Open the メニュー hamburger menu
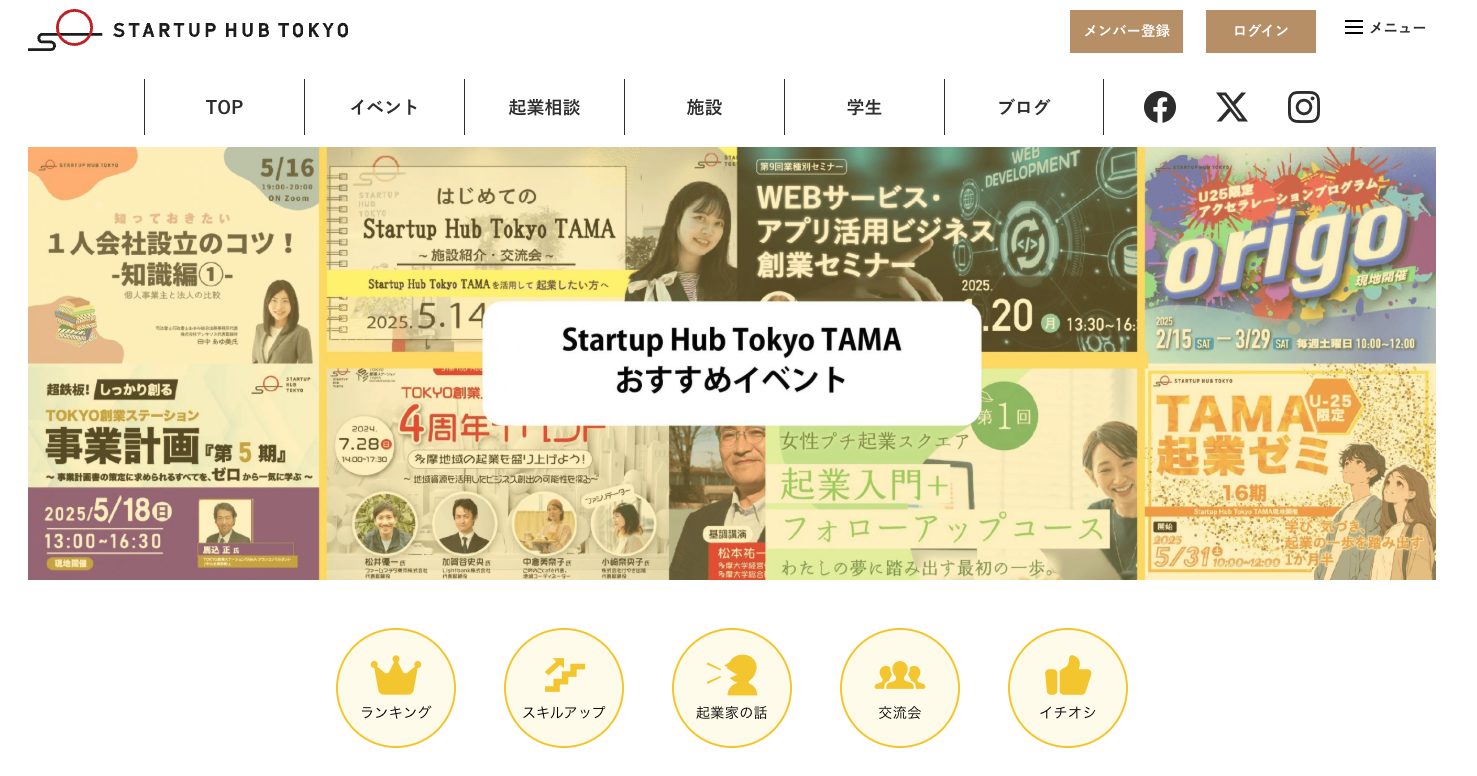Image resolution: width=1477 pixels, height=776 pixels. [1385, 28]
